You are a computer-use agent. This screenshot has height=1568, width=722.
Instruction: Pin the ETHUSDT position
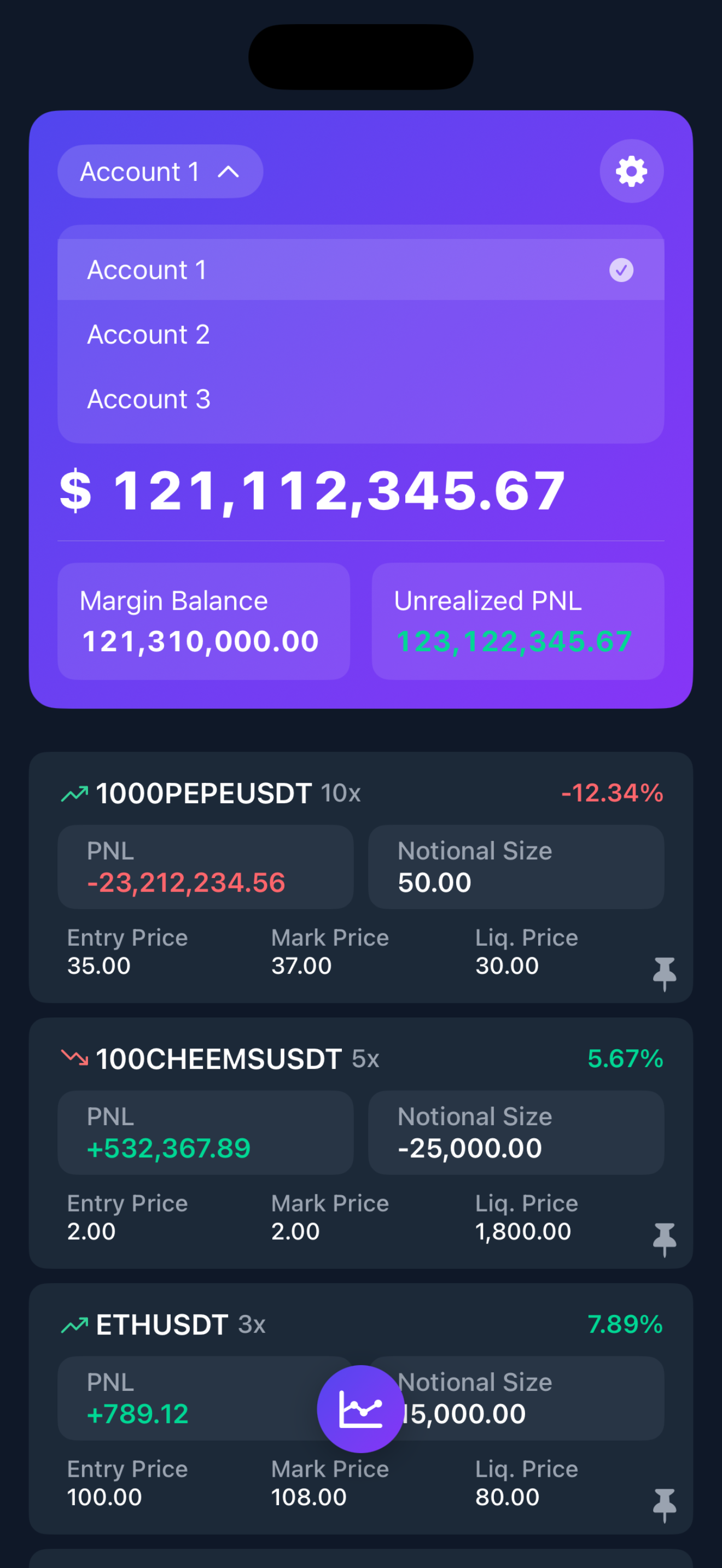[x=664, y=1505]
